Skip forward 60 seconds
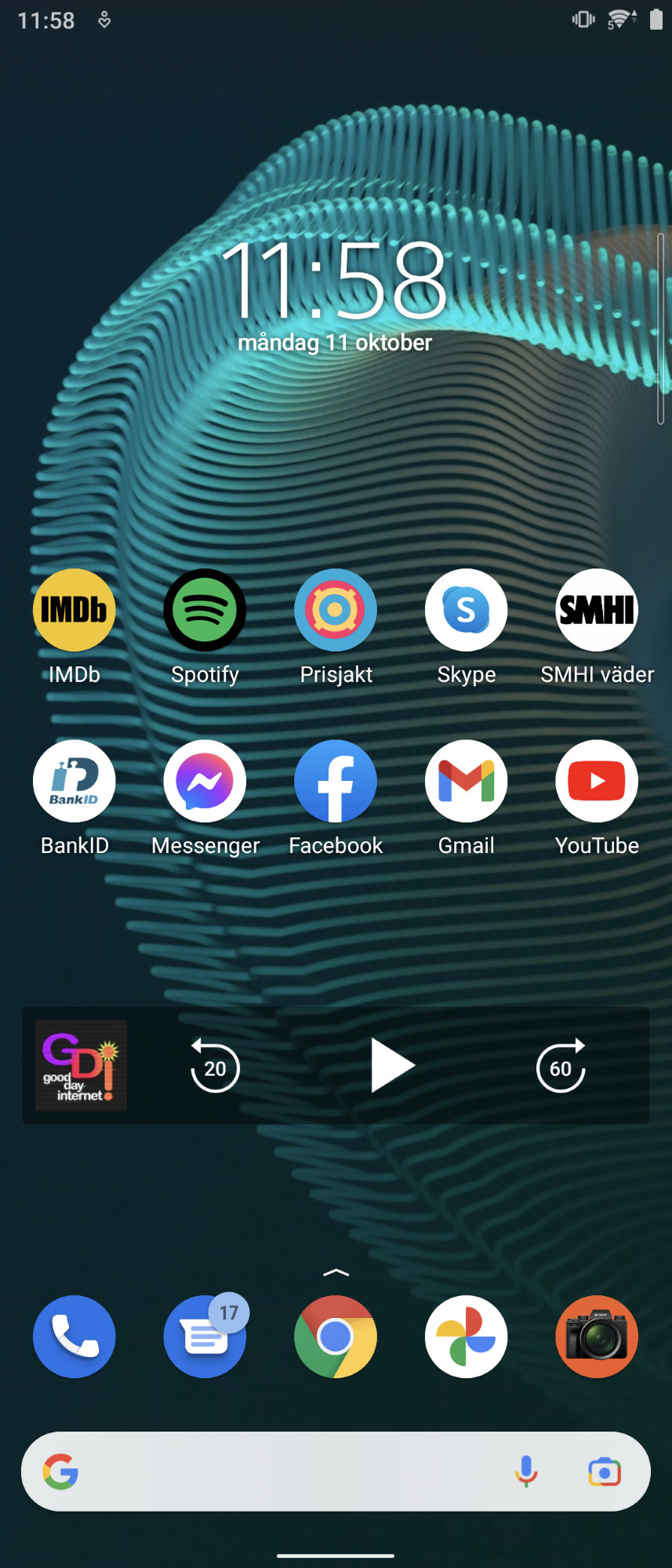Viewport: 672px width, 1568px height. pos(561,1066)
